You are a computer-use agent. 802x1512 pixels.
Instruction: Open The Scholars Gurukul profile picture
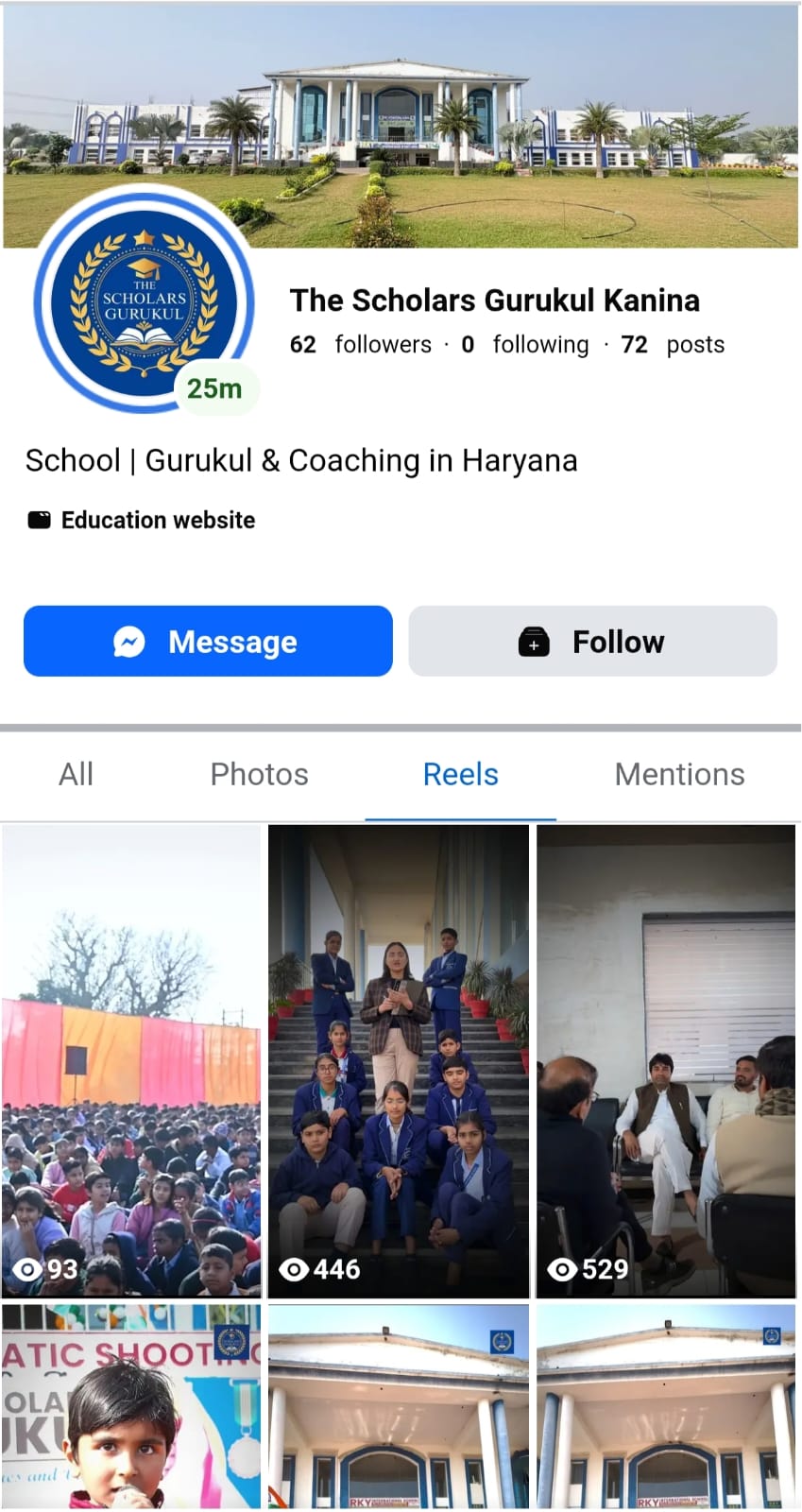[144, 301]
